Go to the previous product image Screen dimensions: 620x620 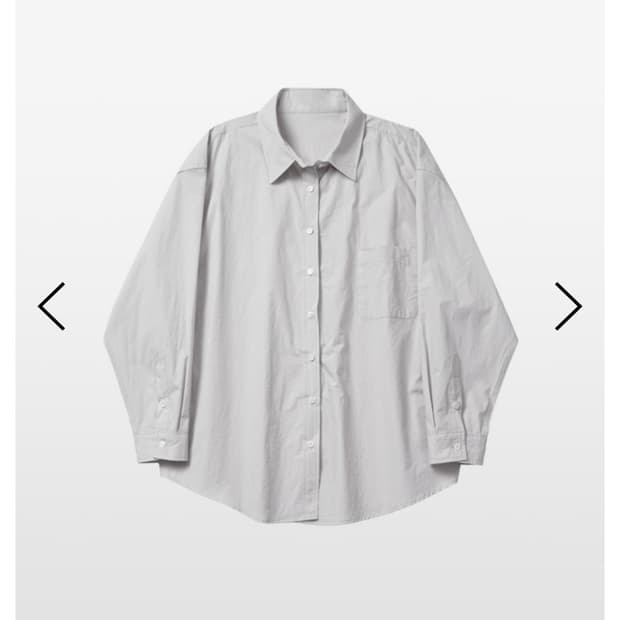pyautogui.click(x=51, y=306)
